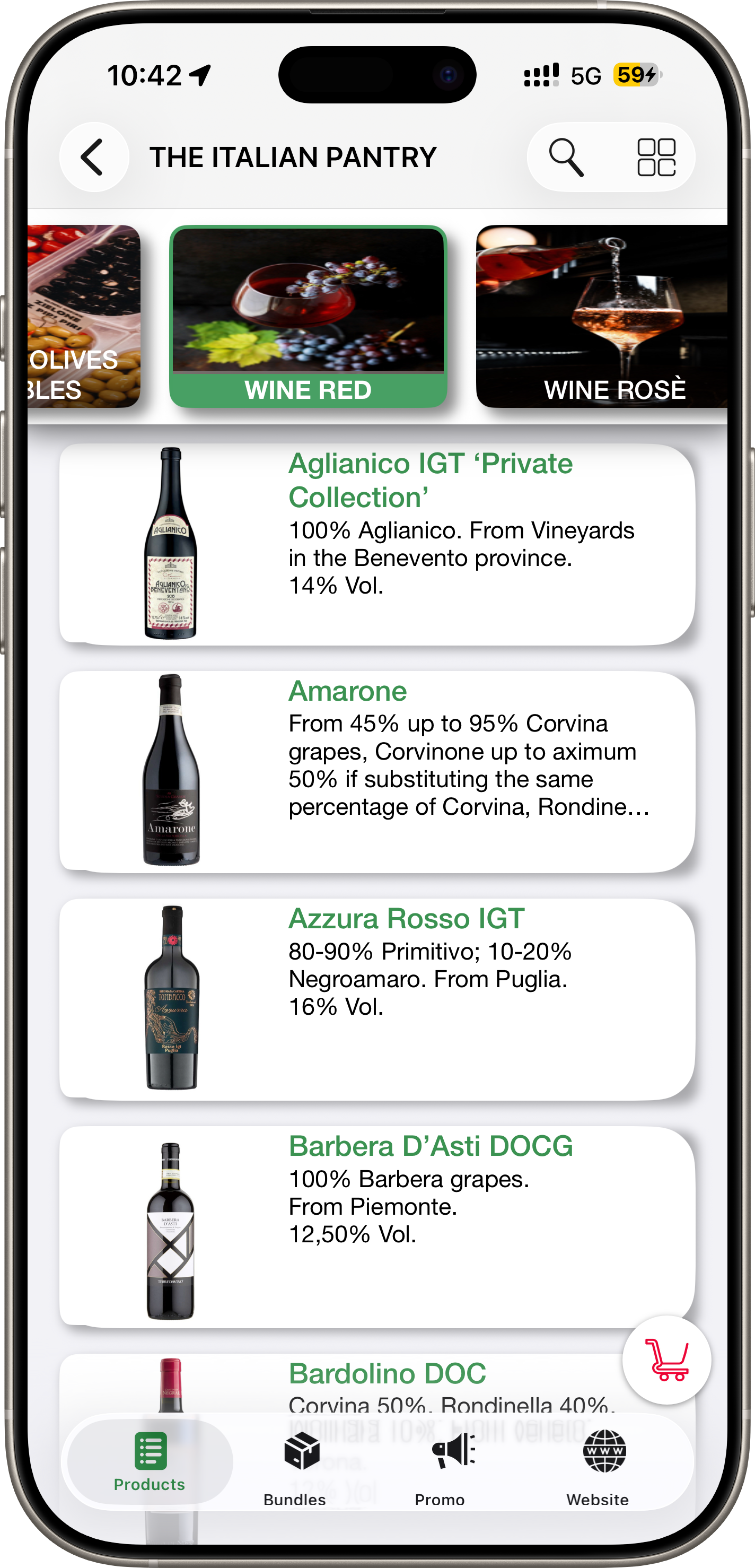Select the Wine Red category tile
This screenshot has width=755, height=1568.
coord(308,317)
